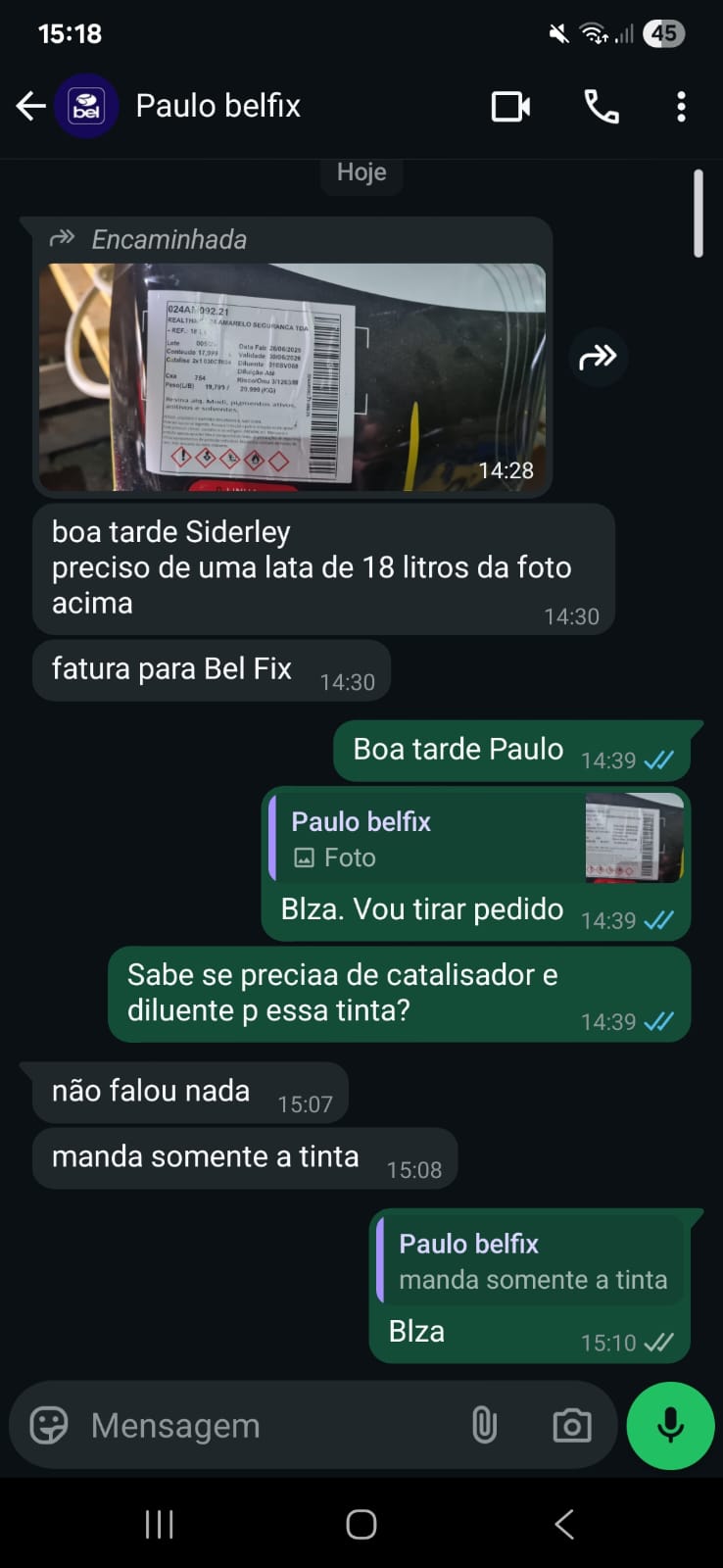Go back from Paulo belfix chat
Screen dimensions: 723x1568
click(31, 106)
